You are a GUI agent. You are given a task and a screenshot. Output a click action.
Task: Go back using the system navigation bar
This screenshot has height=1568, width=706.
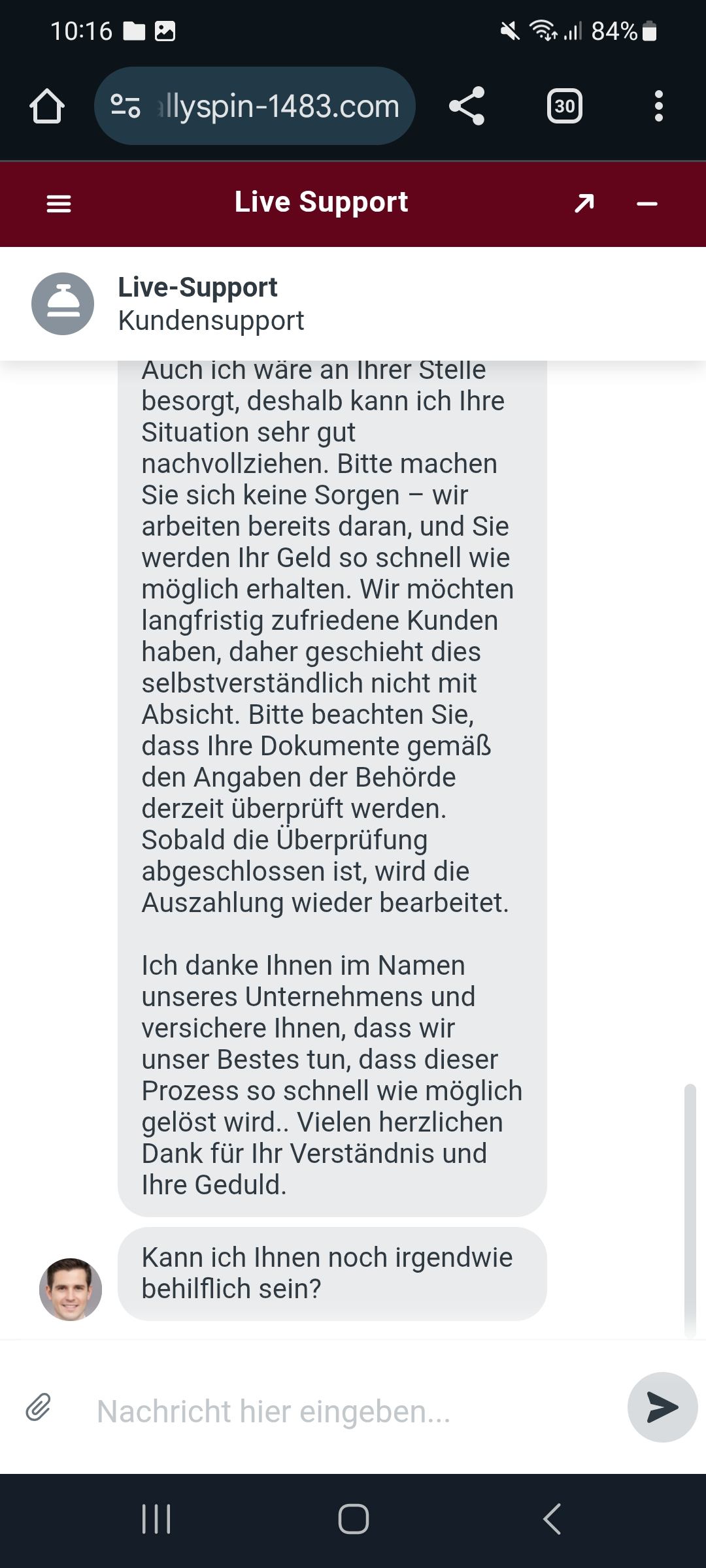(552, 1518)
